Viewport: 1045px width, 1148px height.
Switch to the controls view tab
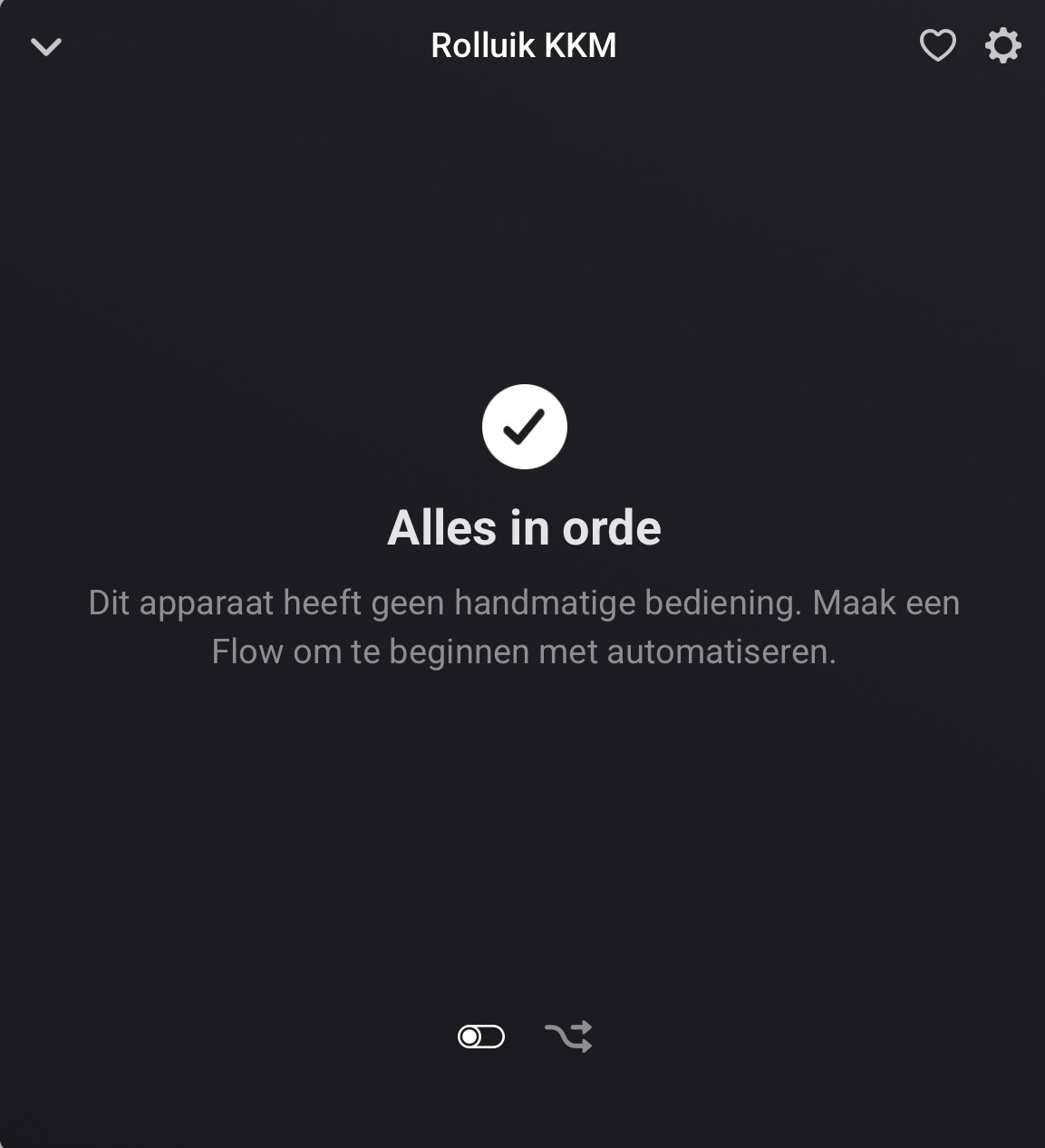pyautogui.click(x=481, y=1037)
